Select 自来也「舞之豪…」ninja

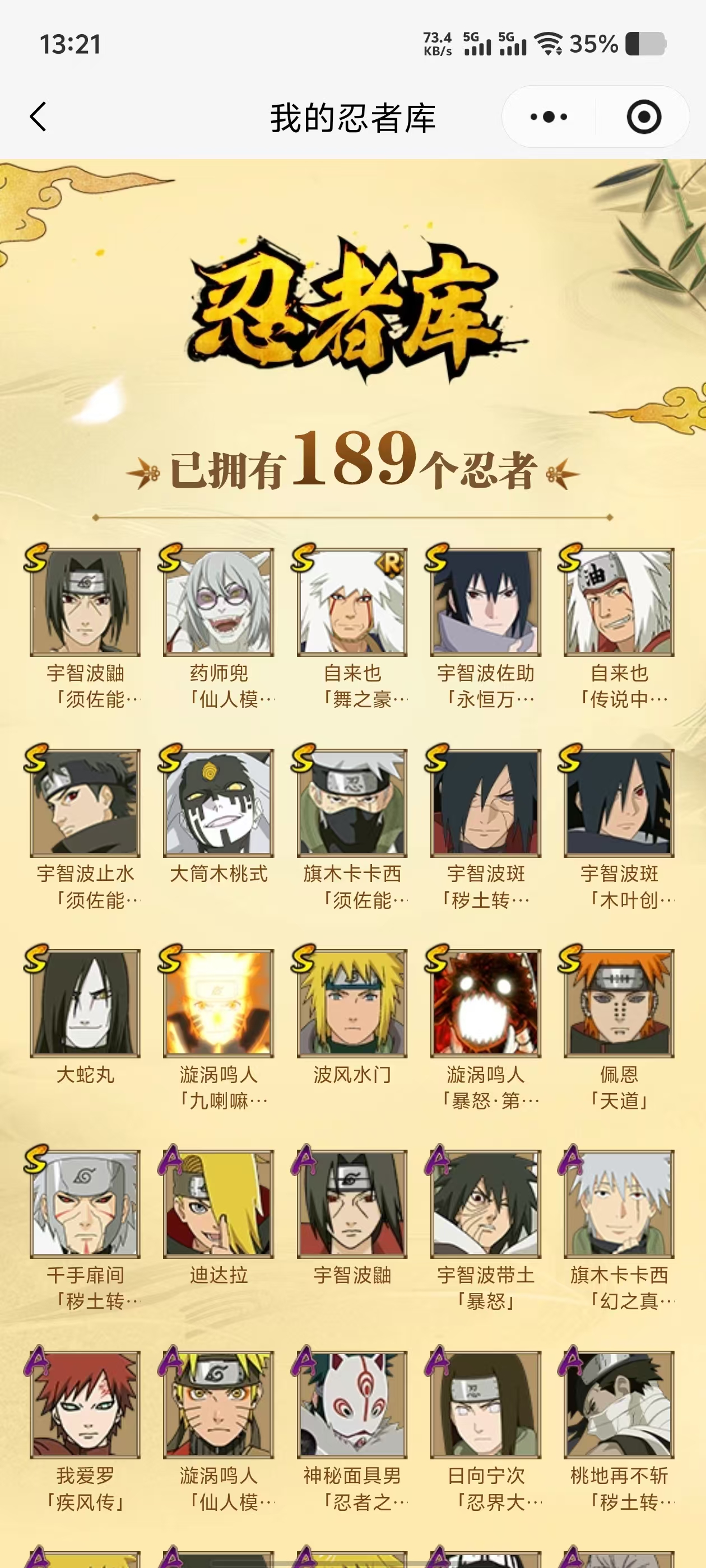tap(352, 602)
